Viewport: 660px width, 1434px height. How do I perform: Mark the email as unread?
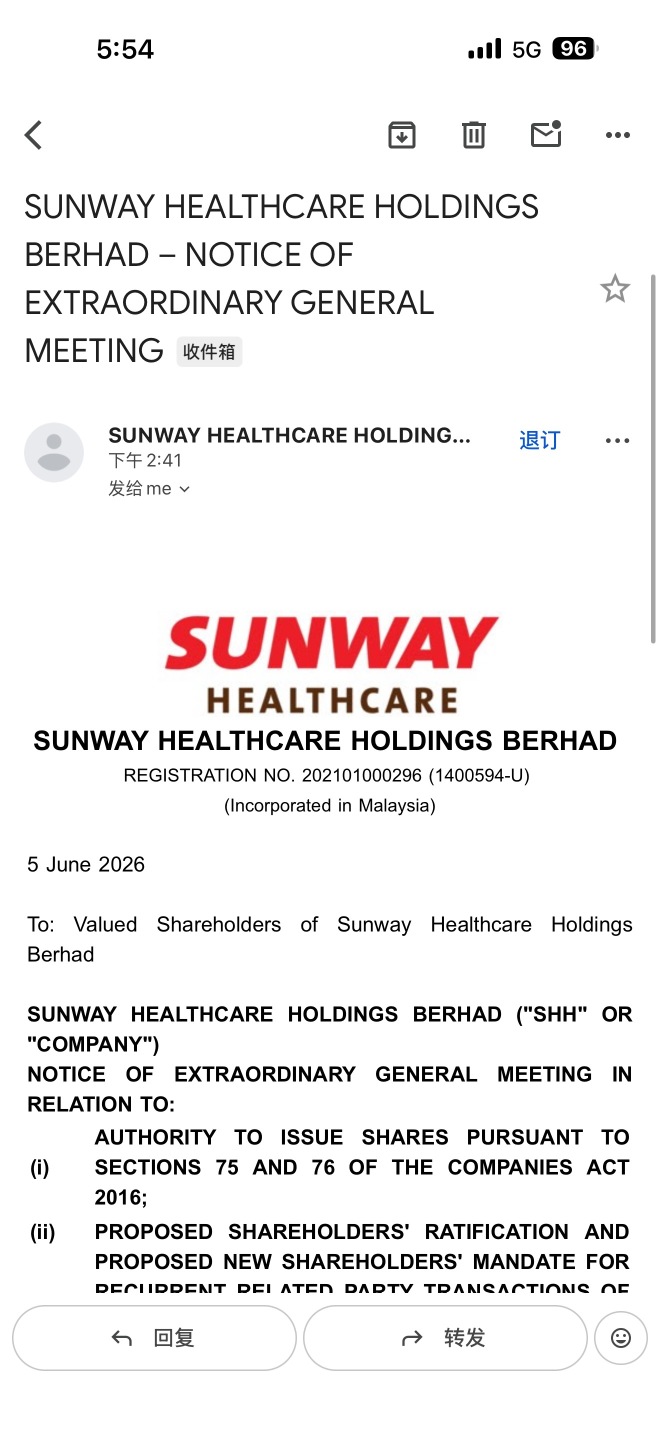(546, 134)
